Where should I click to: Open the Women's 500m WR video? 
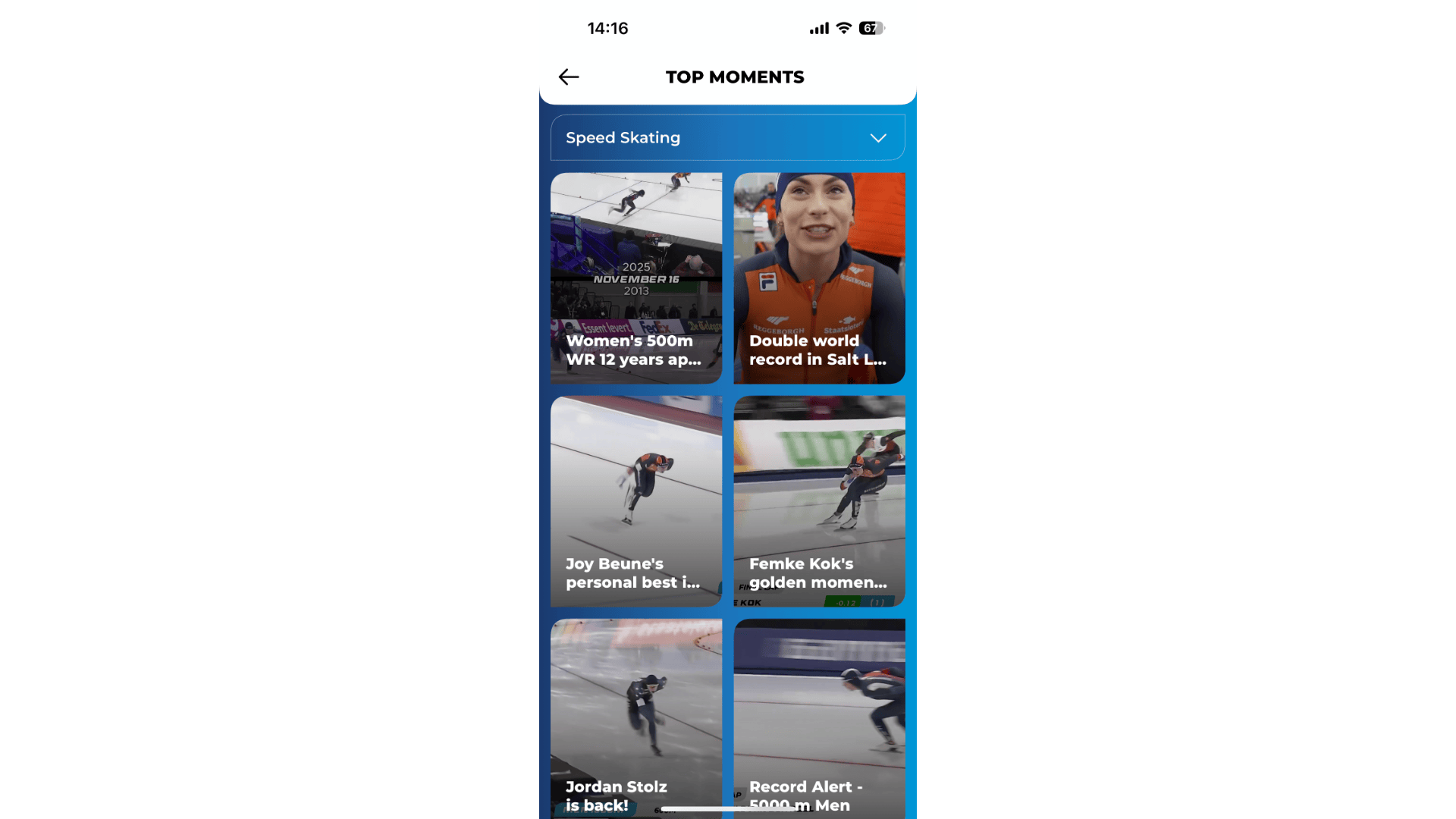tap(635, 278)
